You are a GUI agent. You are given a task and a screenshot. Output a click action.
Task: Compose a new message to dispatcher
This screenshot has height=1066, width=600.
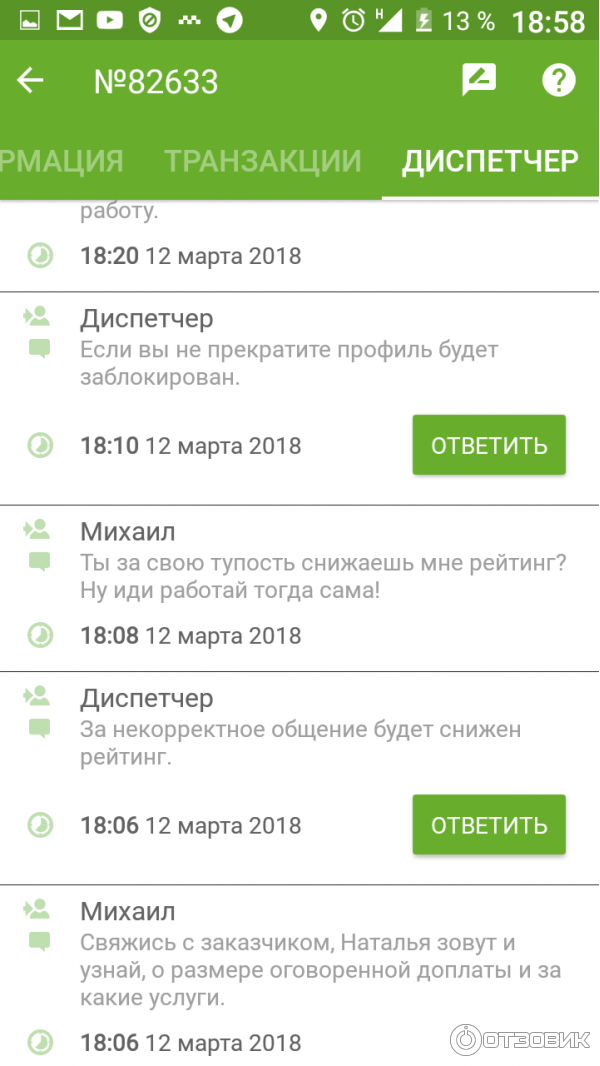coord(479,80)
